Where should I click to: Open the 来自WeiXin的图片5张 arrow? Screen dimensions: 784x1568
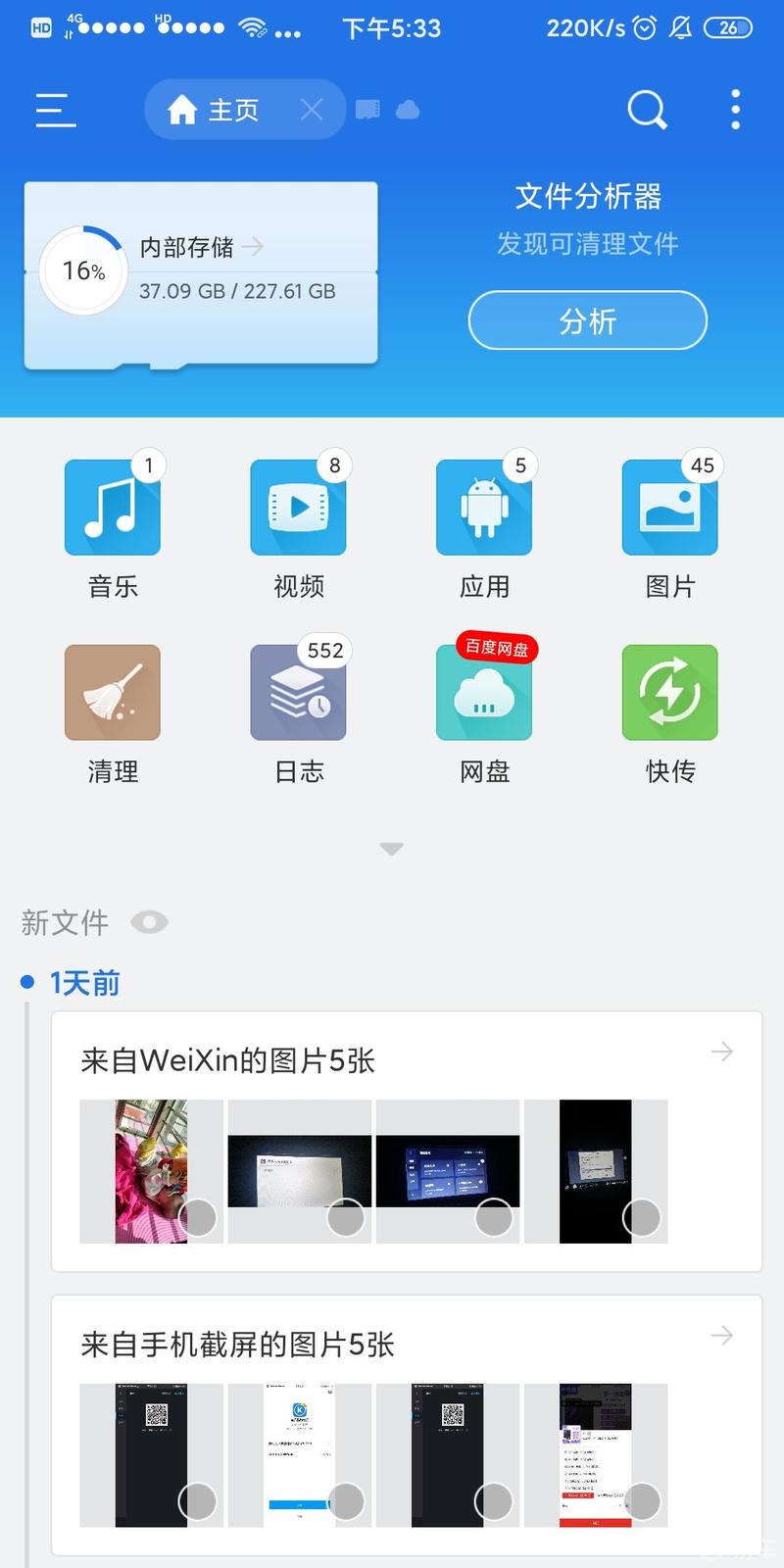722,1052
